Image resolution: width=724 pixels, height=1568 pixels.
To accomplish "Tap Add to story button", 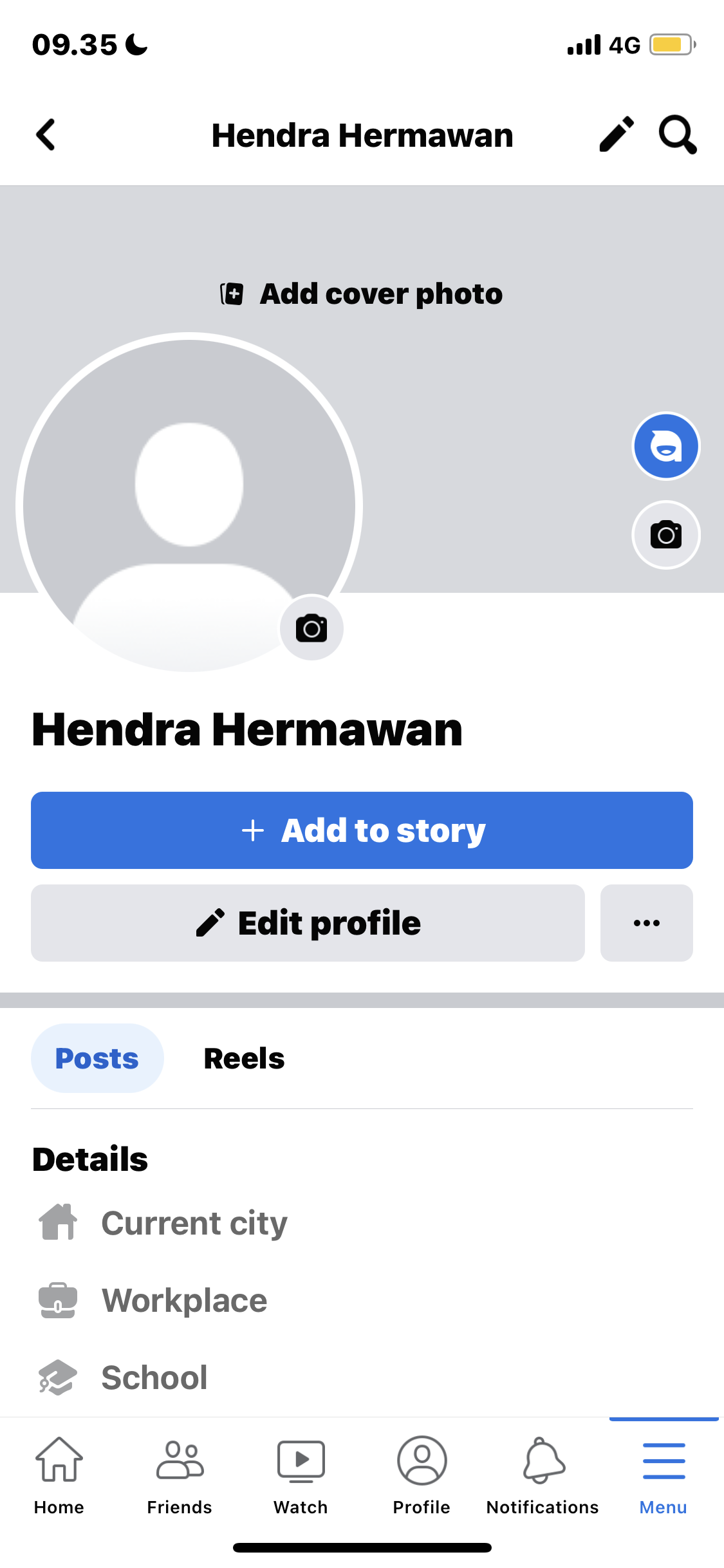I will pos(362,830).
